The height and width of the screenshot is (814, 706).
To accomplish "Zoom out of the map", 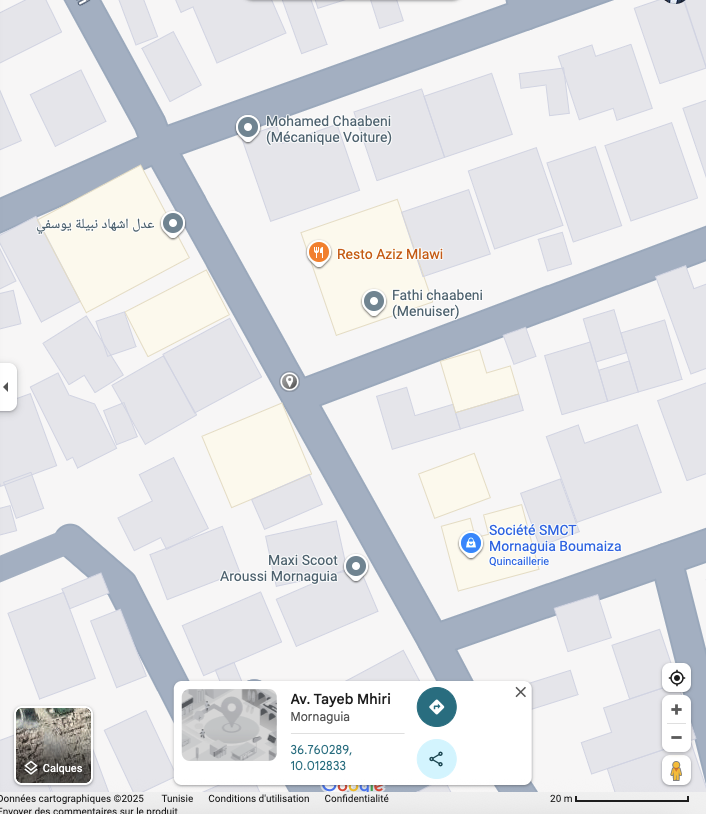I will [x=676, y=738].
